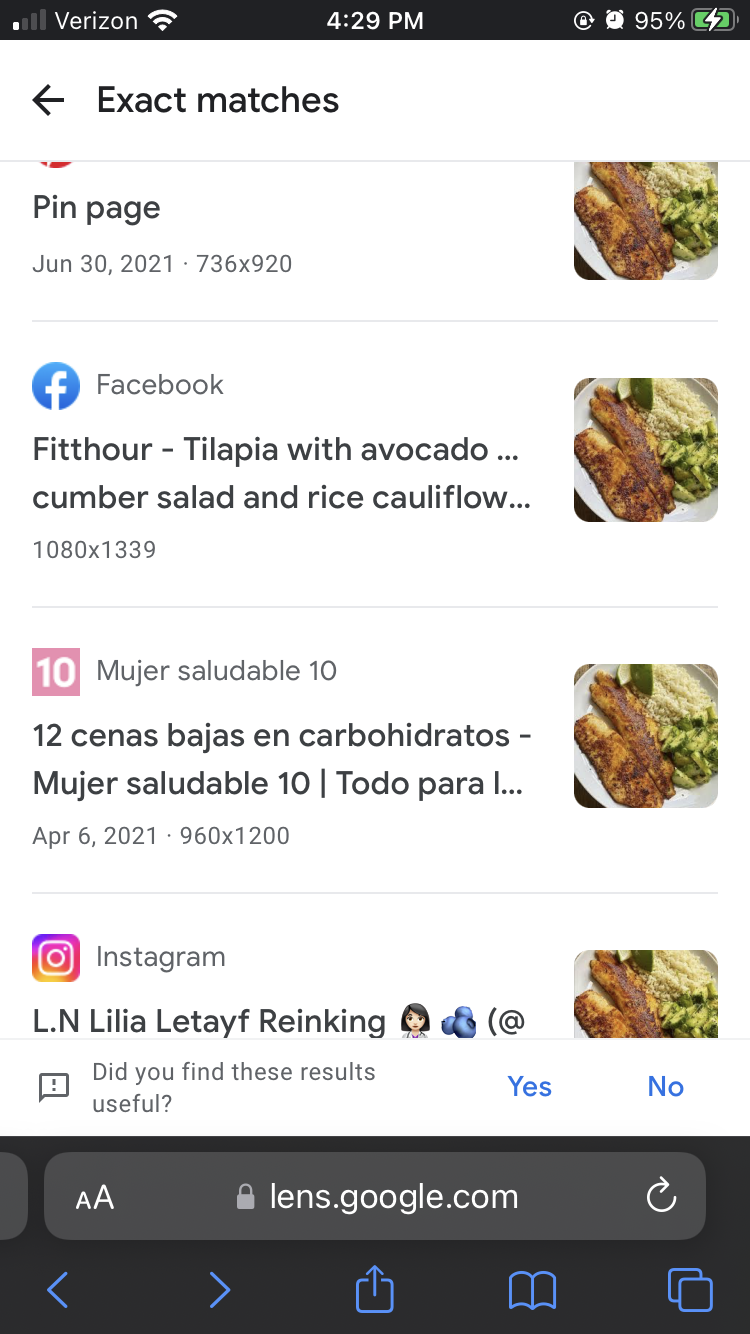The image size is (750, 1334).
Task: Answer Yes to results being useful
Action: pyautogui.click(x=529, y=1087)
